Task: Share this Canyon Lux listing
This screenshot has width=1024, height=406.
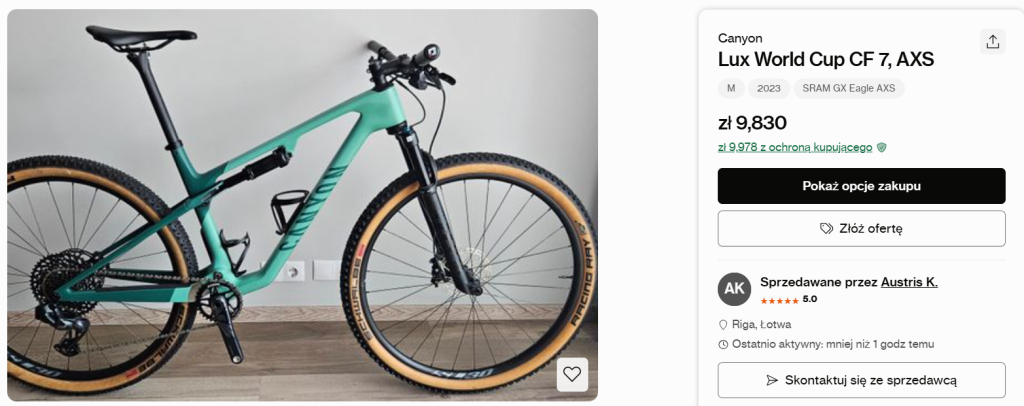Action: (992, 42)
